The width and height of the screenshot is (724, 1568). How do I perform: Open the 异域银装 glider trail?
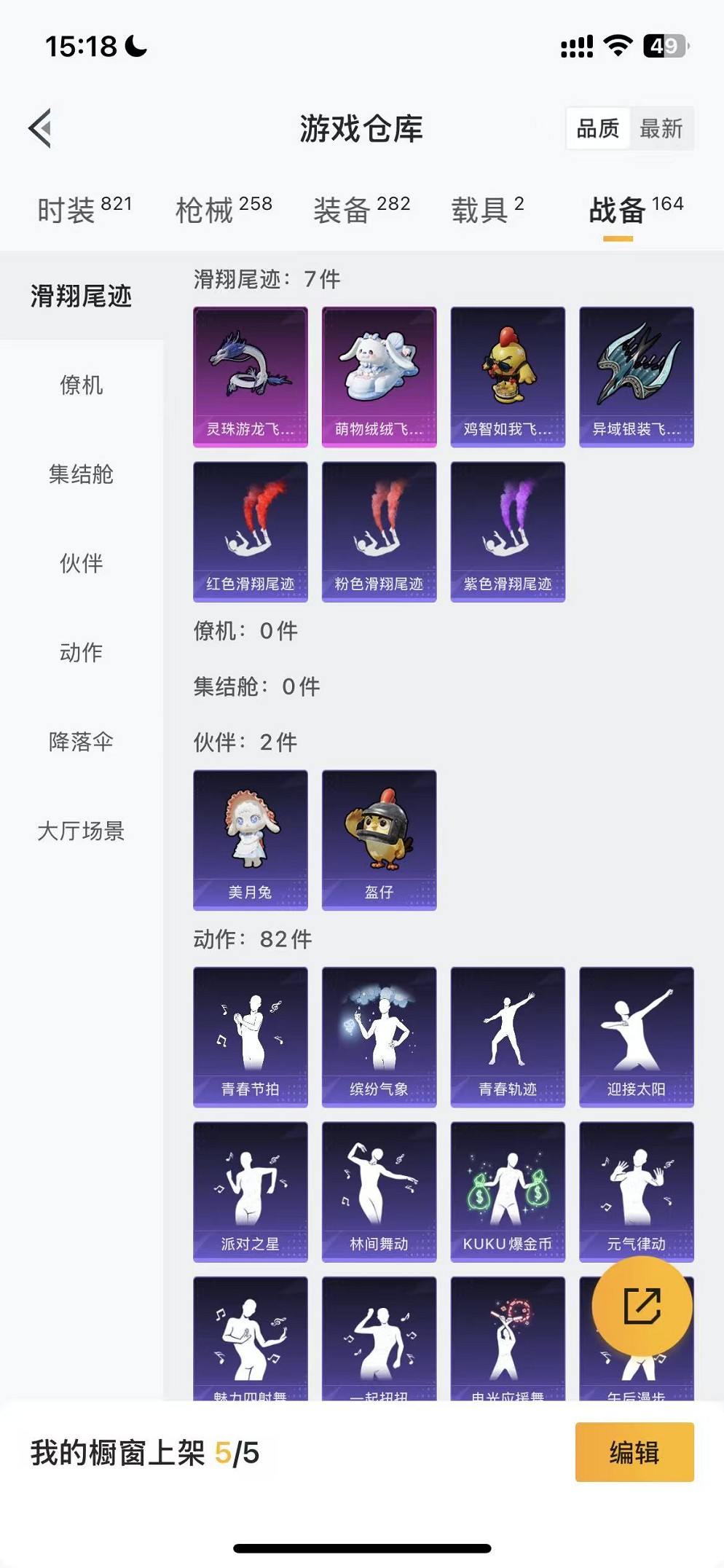[x=636, y=375]
